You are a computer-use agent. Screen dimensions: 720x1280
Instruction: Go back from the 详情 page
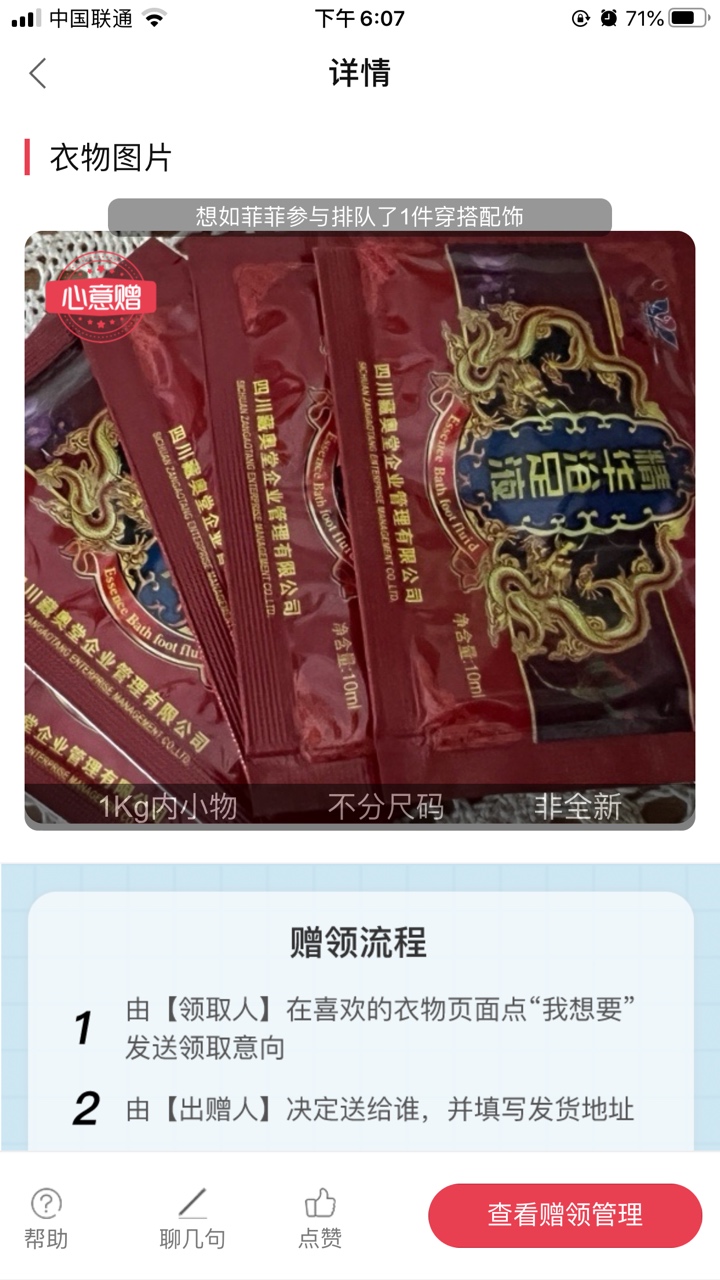[x=38, y=73]
